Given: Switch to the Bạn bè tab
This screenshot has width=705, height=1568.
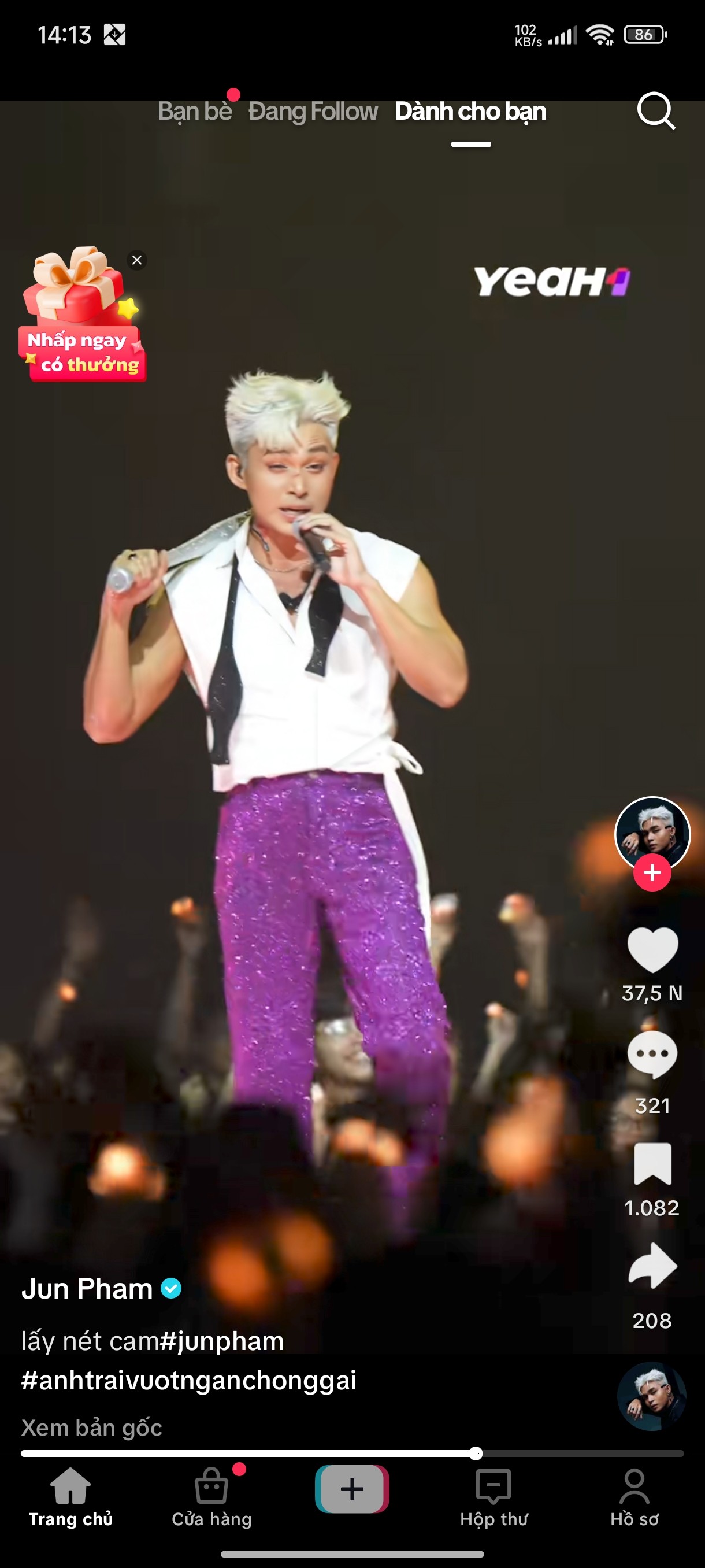Looking at the screenshot, I should (x=195, y=112).
